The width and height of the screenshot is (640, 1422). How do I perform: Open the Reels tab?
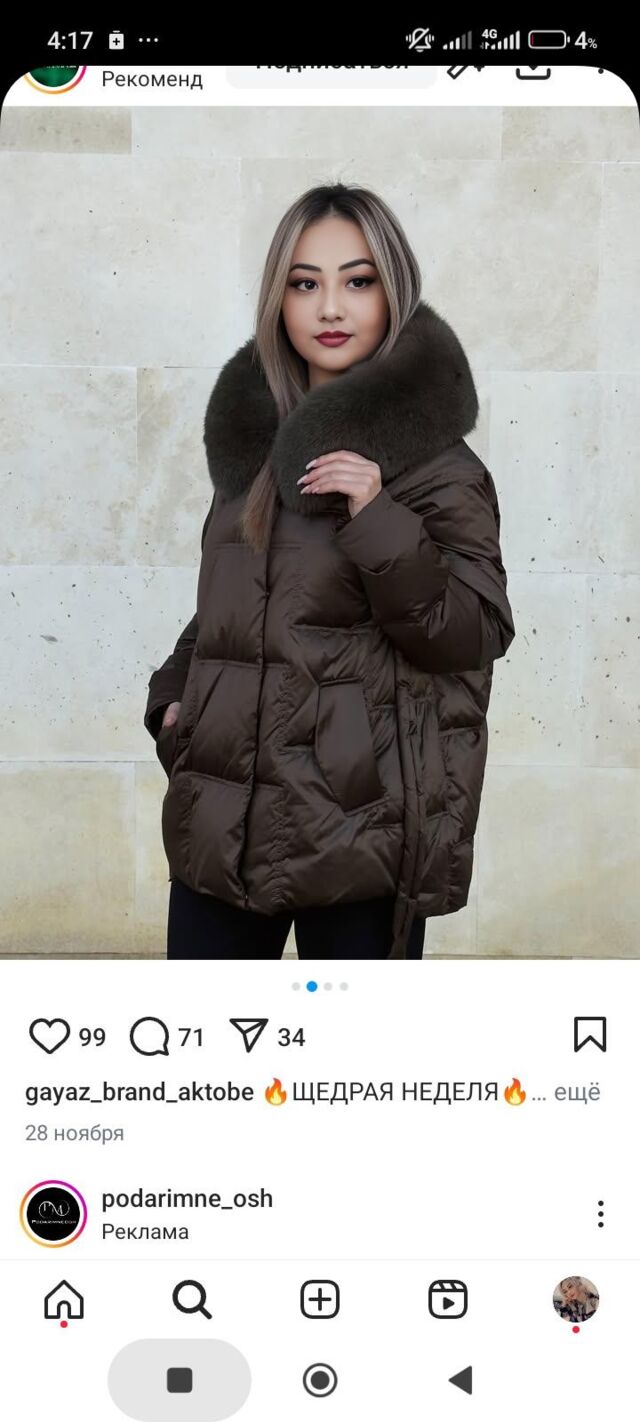click(x=448, y=1300)
